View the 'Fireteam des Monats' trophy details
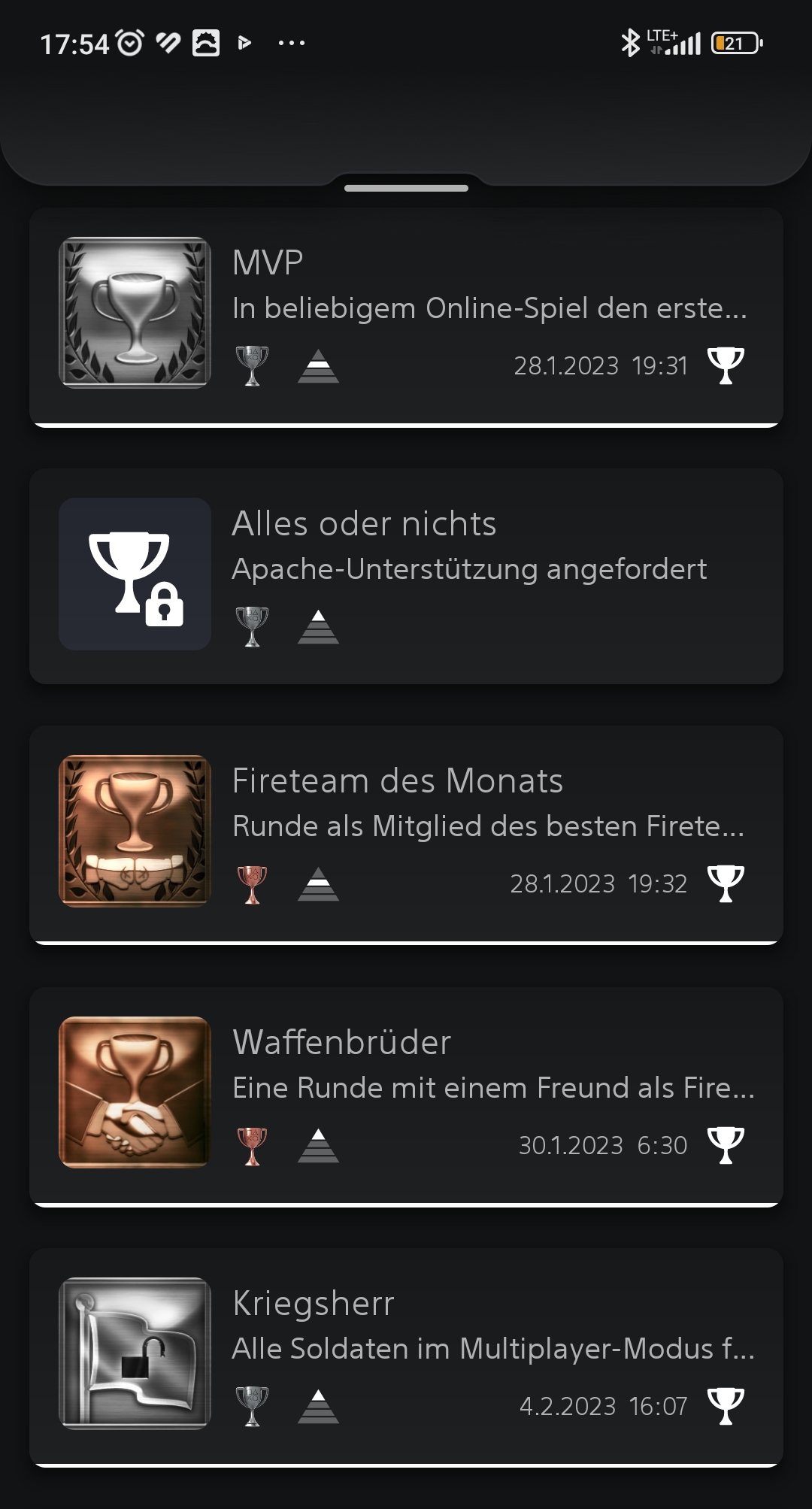Viewport: 812px width, 1509px height. click(x=406, y=832)
